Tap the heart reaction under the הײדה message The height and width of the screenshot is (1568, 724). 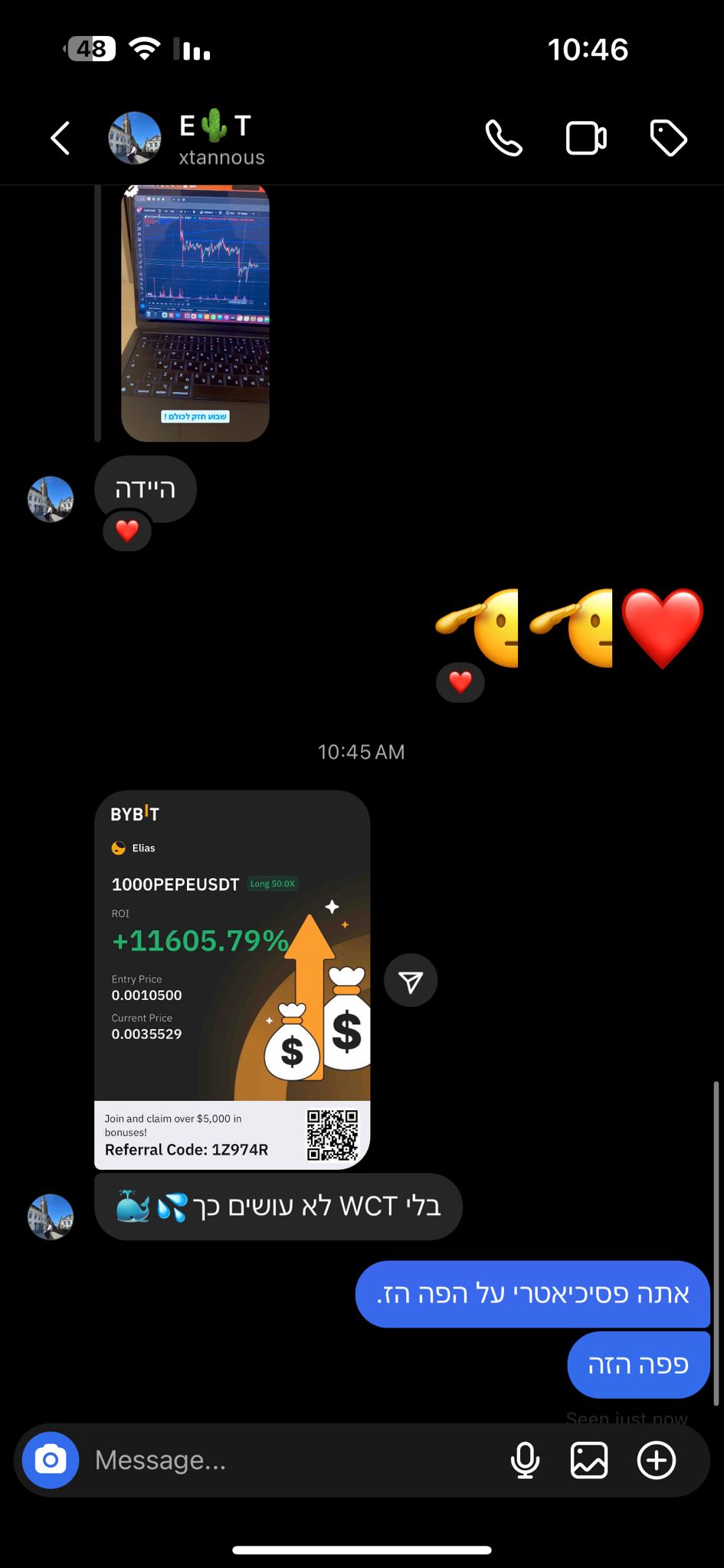(126, 531)
